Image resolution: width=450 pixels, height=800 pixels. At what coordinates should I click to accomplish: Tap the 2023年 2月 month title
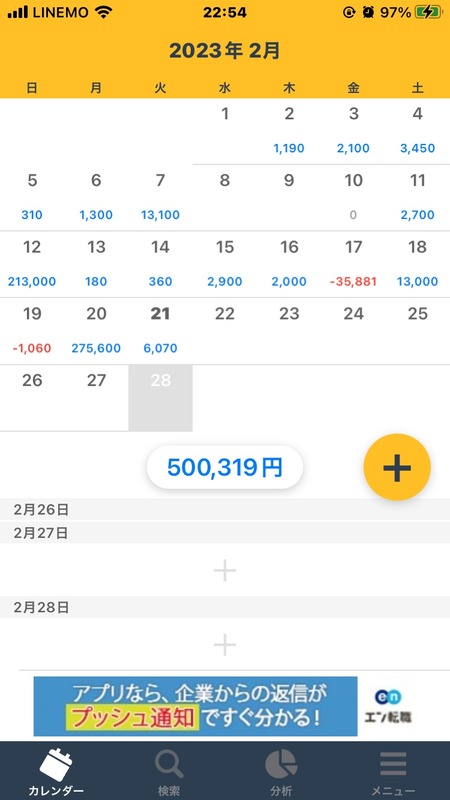[x=224, y=51]
